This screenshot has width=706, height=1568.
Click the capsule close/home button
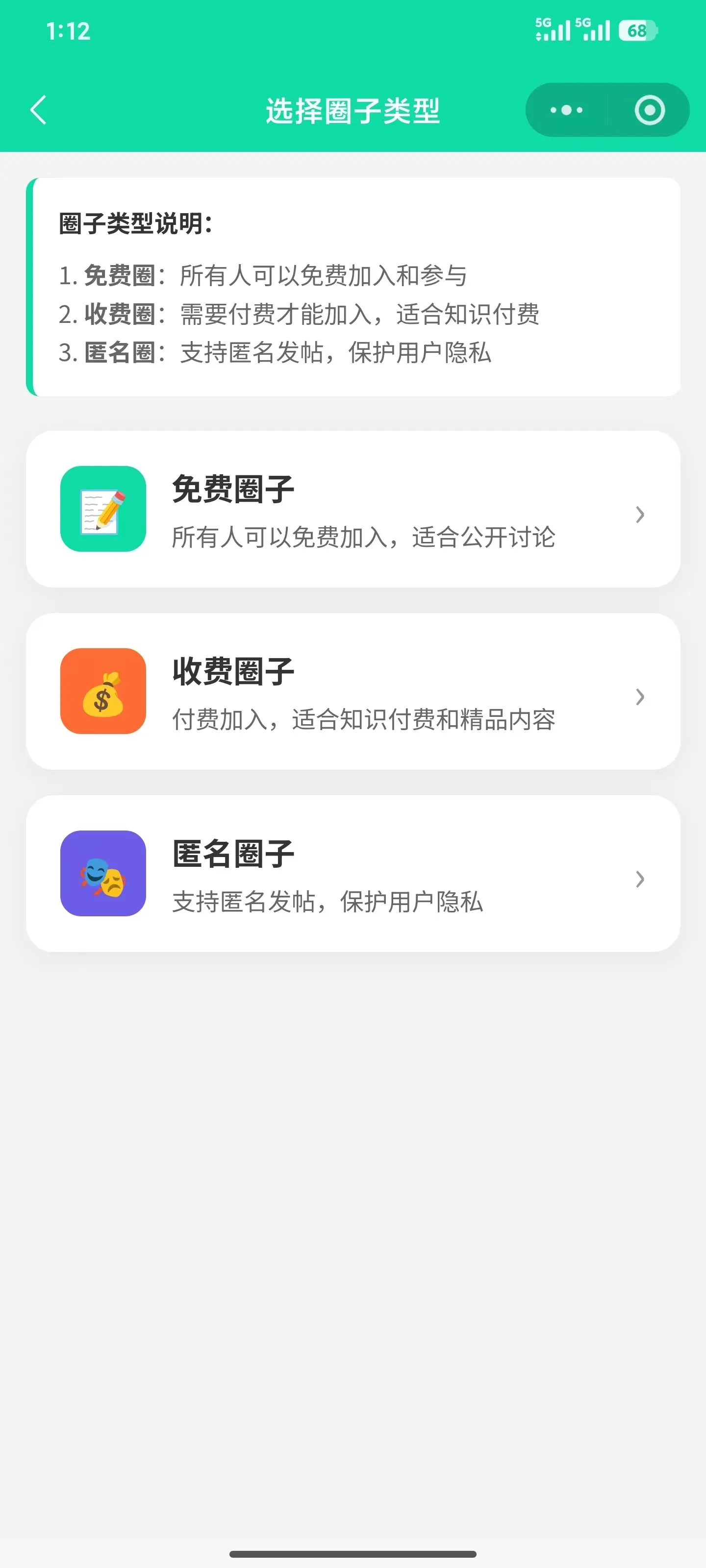point(649,110)
